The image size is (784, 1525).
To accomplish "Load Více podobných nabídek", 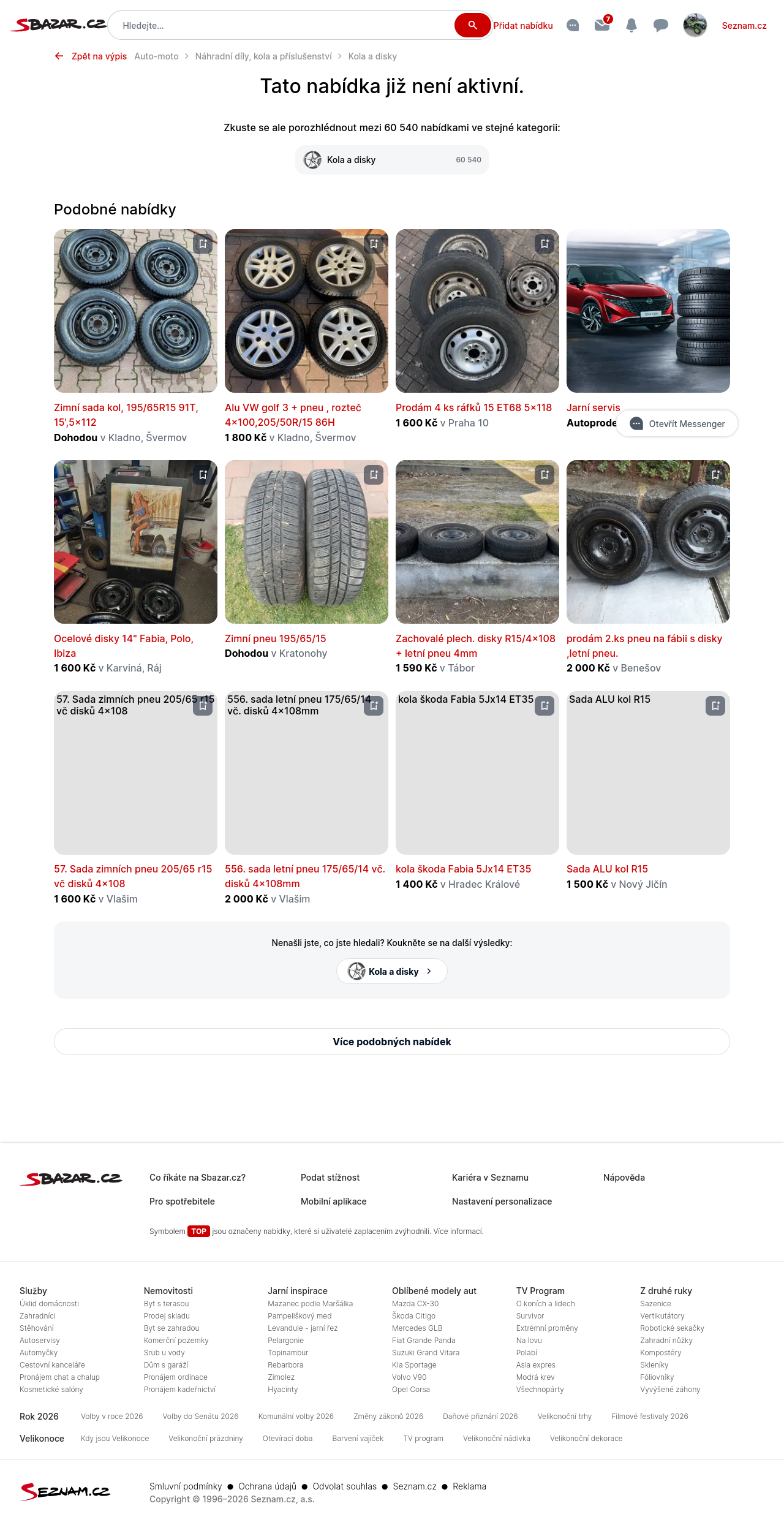I will pyautogui.click(x=392, y=1042).
